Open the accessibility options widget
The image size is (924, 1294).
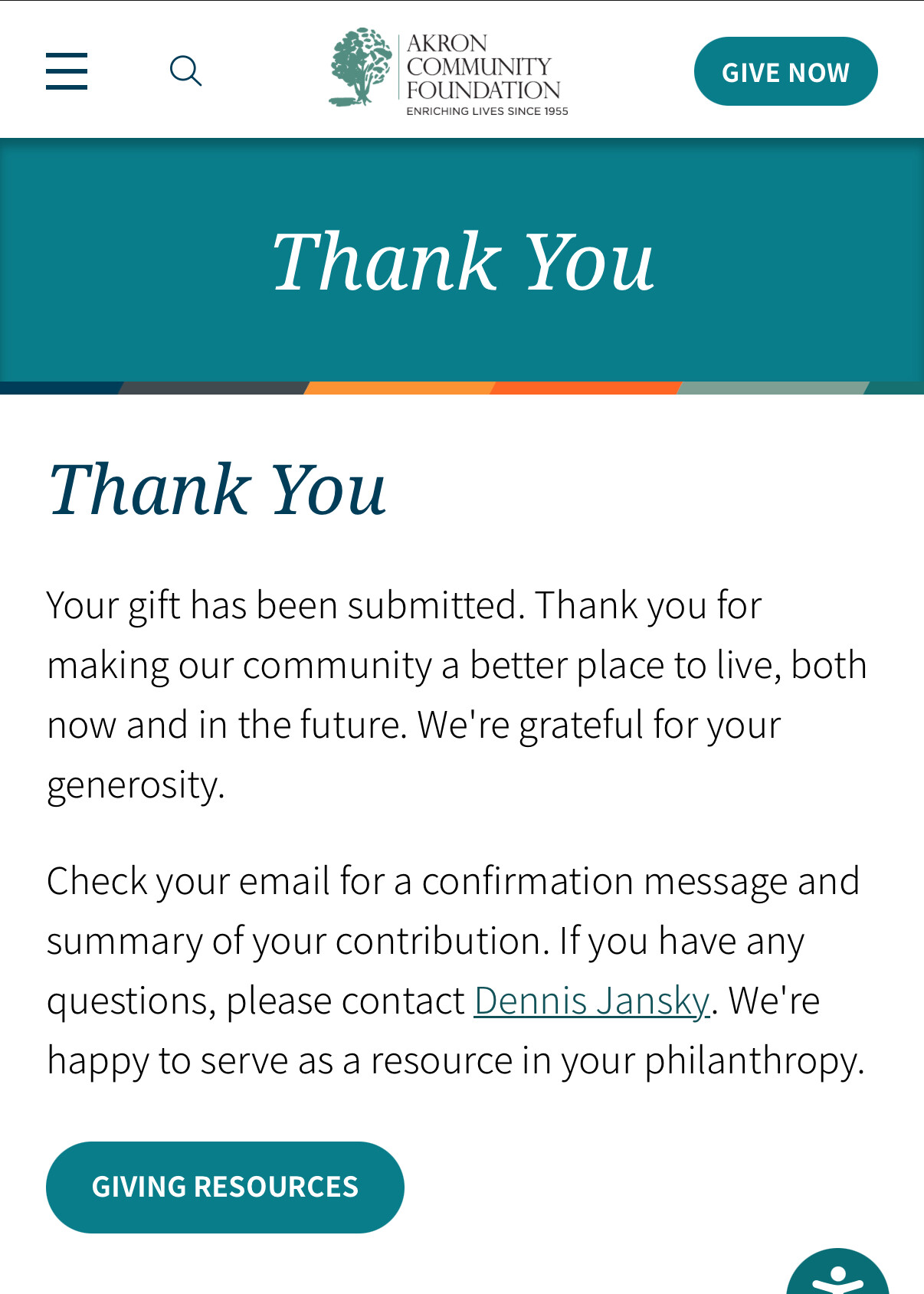point(837,1276)
